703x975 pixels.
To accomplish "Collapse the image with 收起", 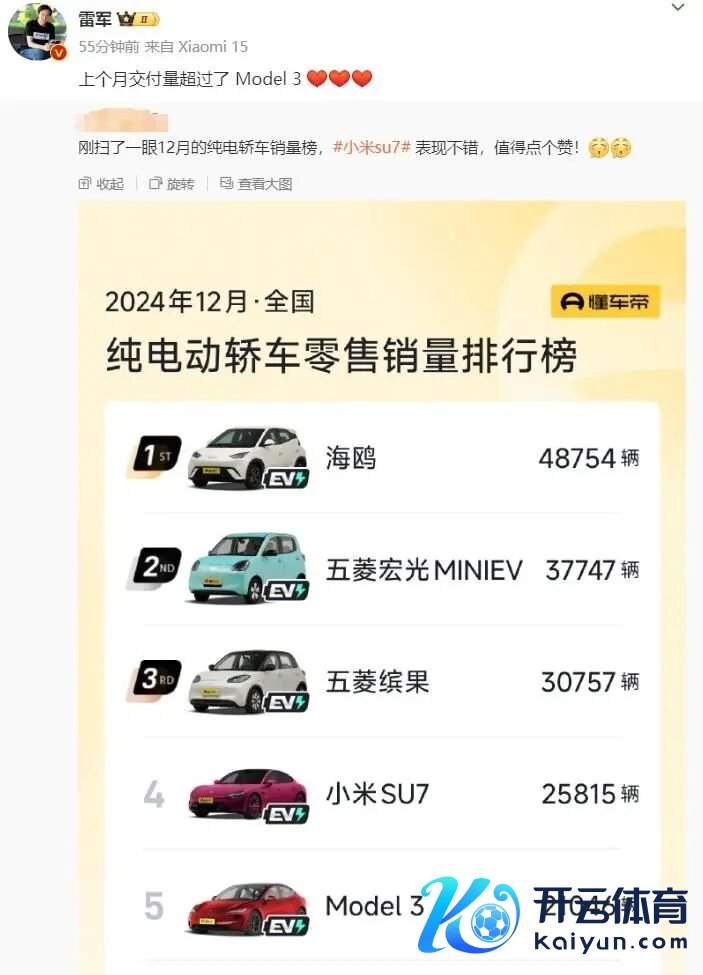I will pos(102,184).
